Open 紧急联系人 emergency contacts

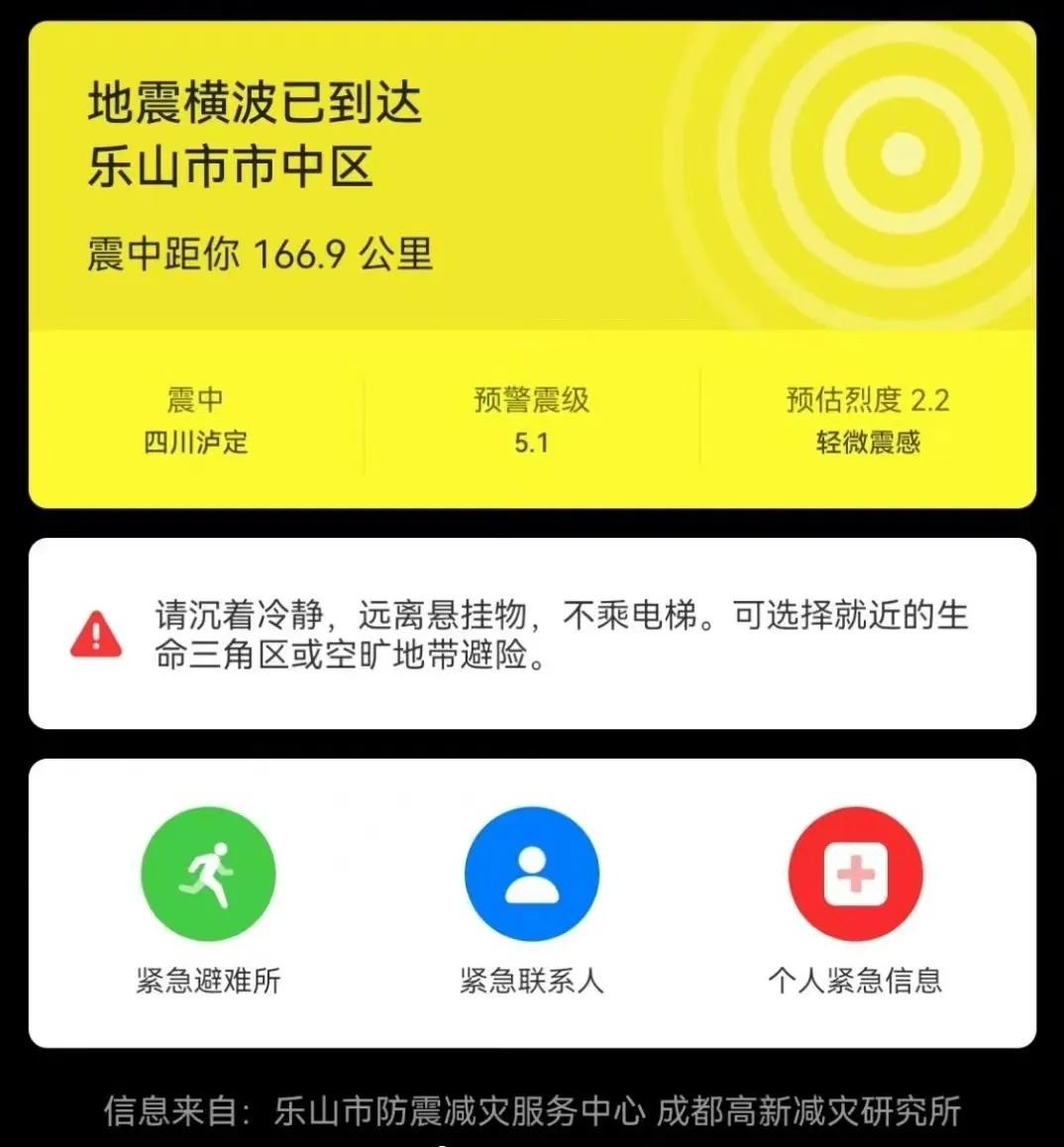pos(532,874)
